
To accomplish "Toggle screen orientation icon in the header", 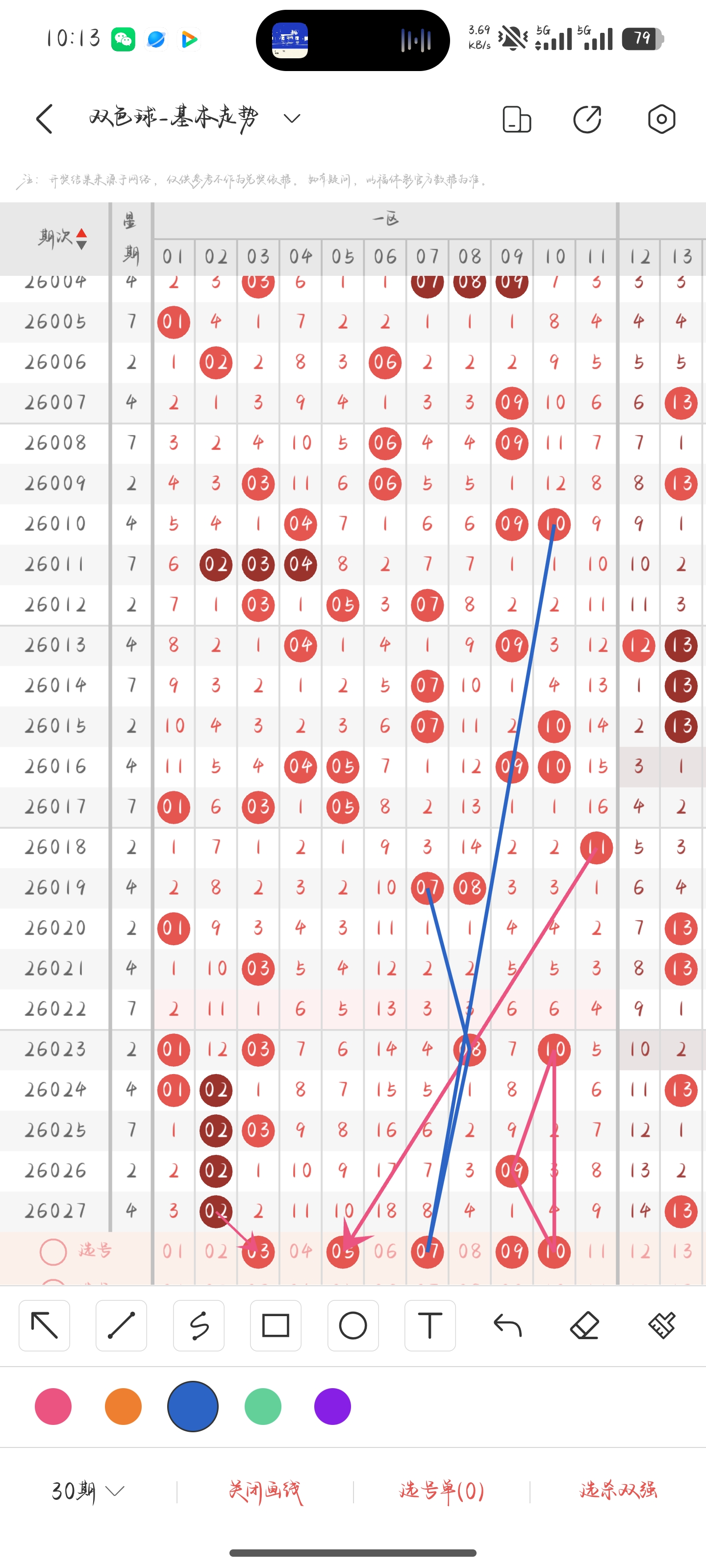I will 517,119.
